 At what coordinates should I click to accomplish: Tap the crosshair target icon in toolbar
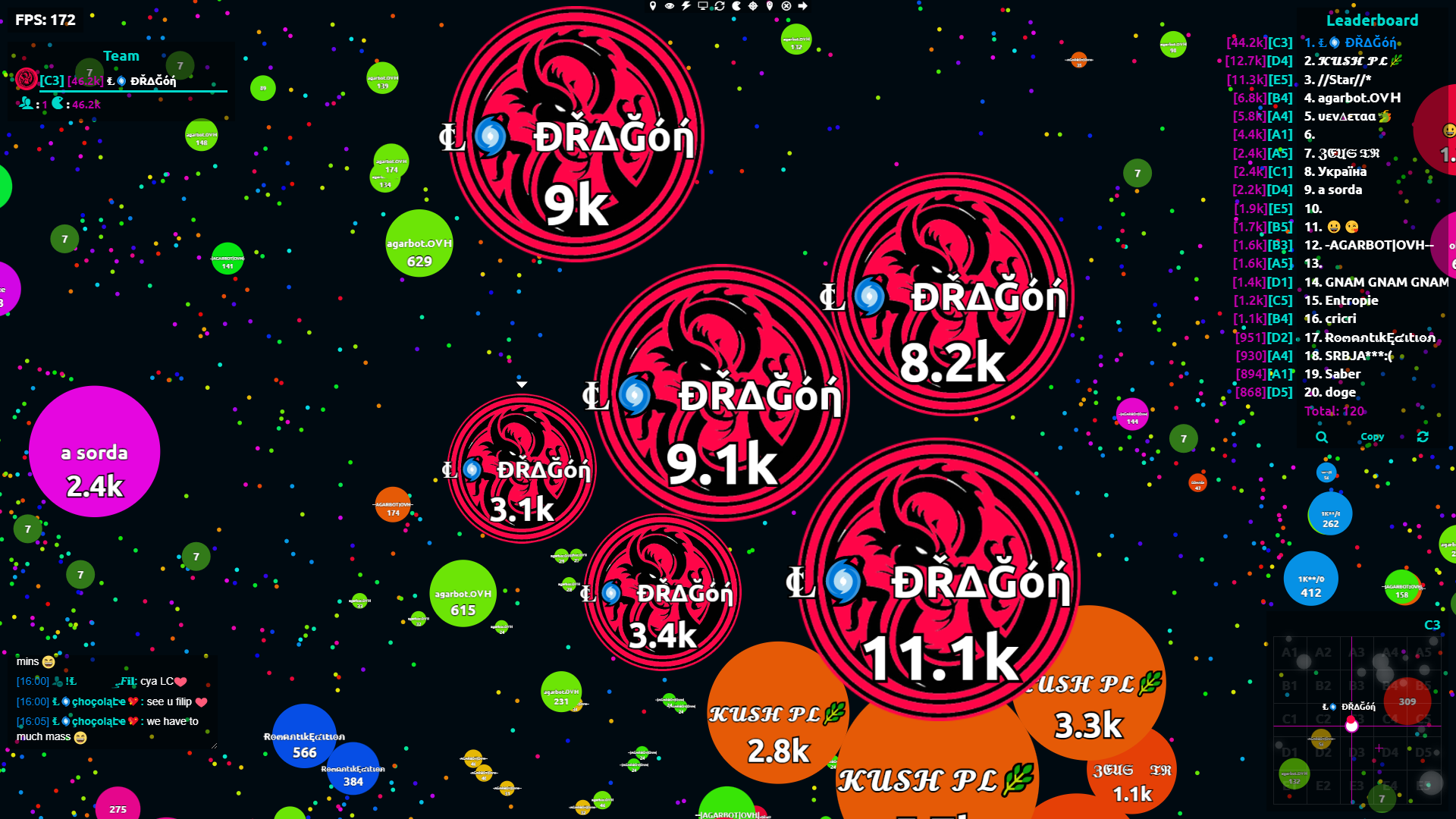(x=753, y=6)
